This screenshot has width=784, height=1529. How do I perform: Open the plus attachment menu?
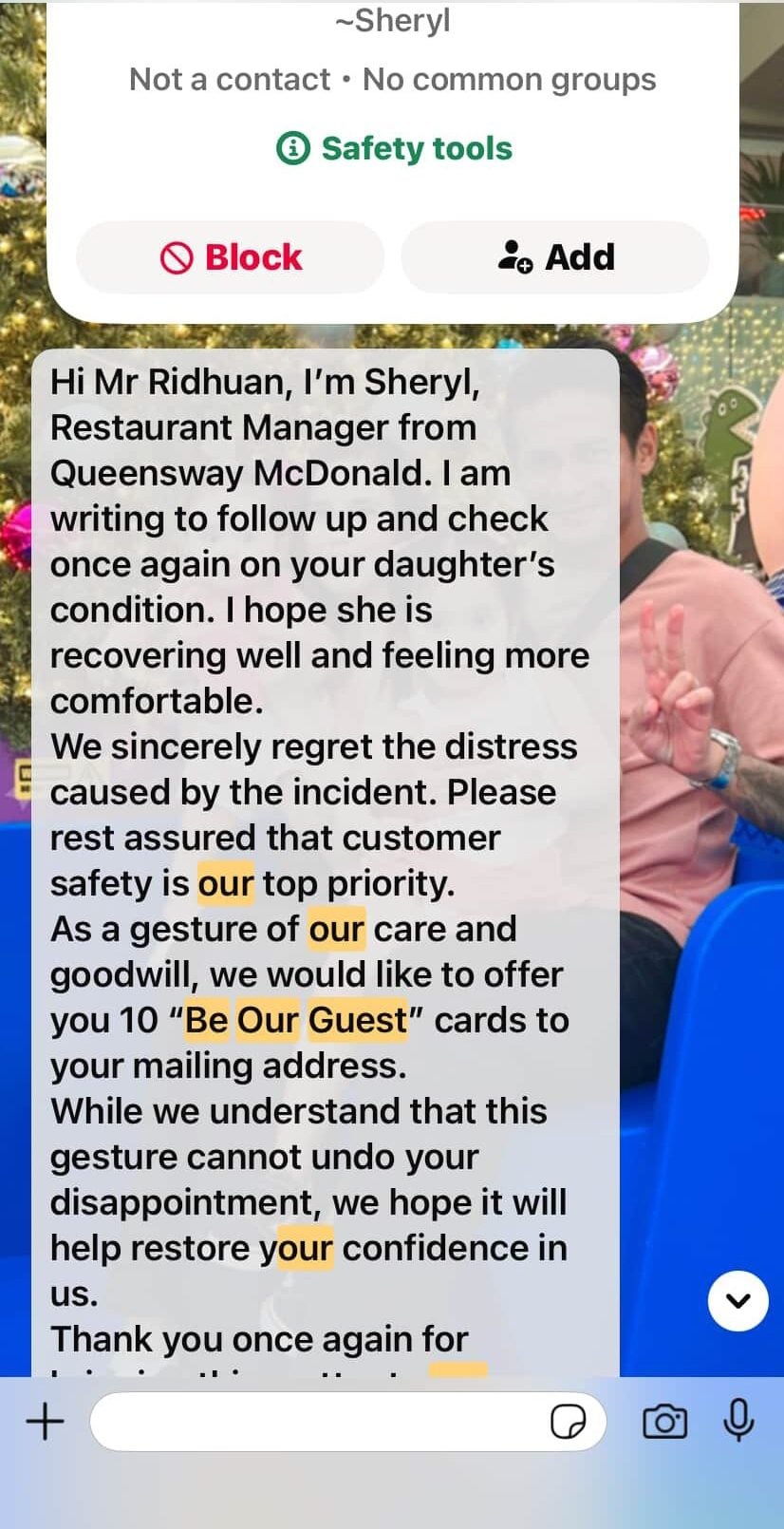pyautogui.click(x=45, y=1422)
